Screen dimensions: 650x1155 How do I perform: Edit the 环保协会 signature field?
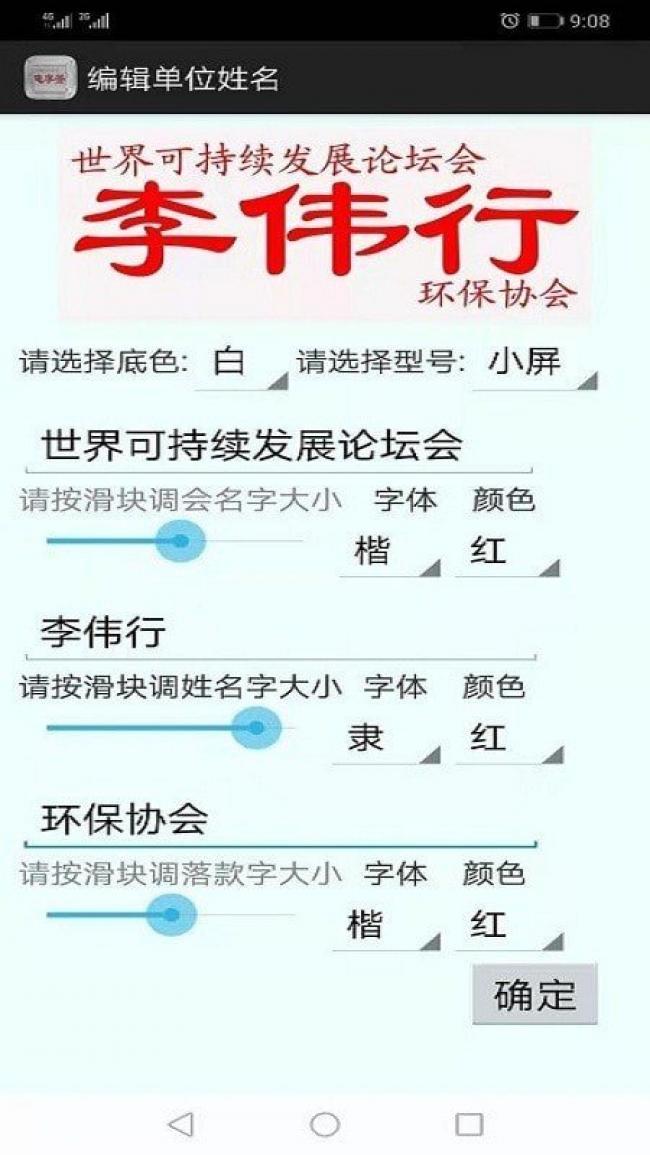pyautogui.click(x=278, y=820)
